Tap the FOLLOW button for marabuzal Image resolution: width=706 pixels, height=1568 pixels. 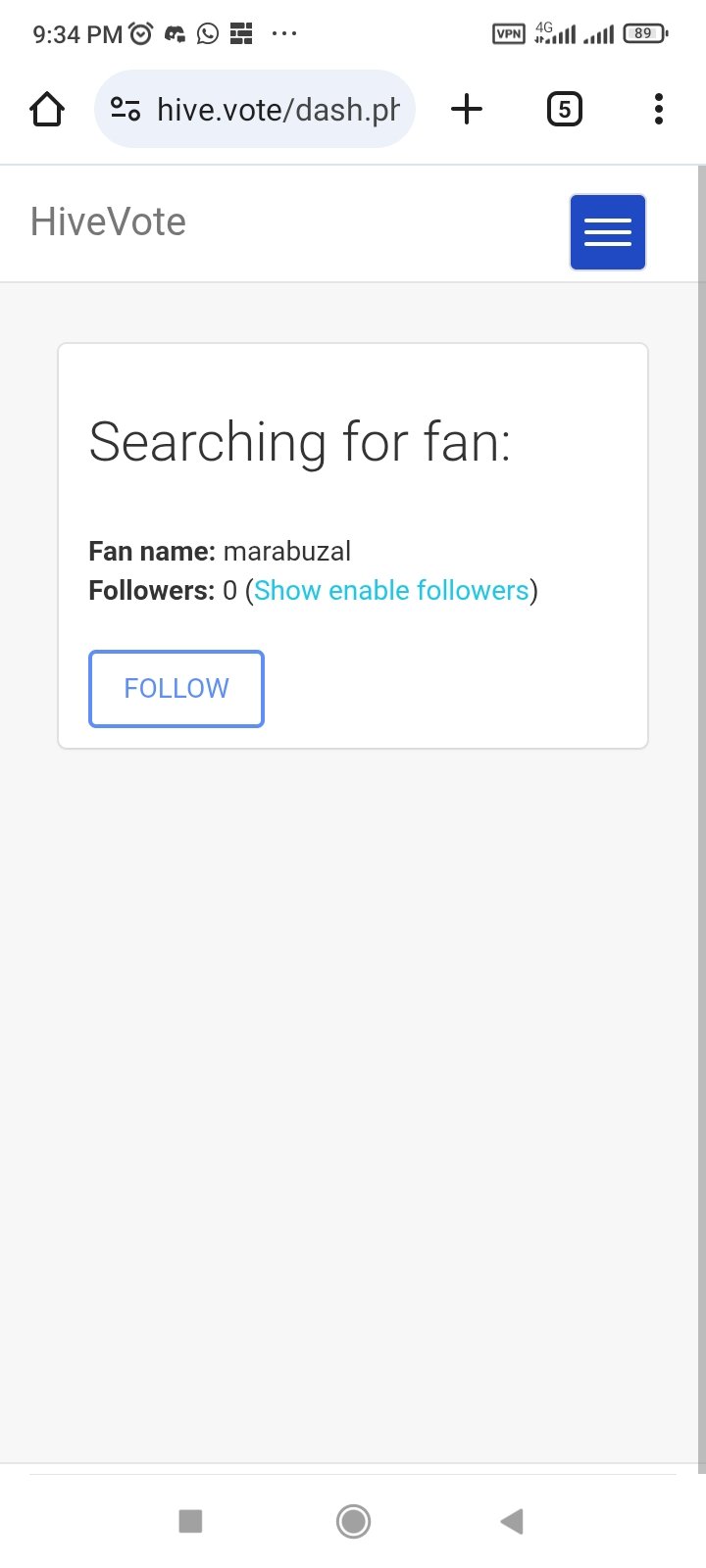176,689
